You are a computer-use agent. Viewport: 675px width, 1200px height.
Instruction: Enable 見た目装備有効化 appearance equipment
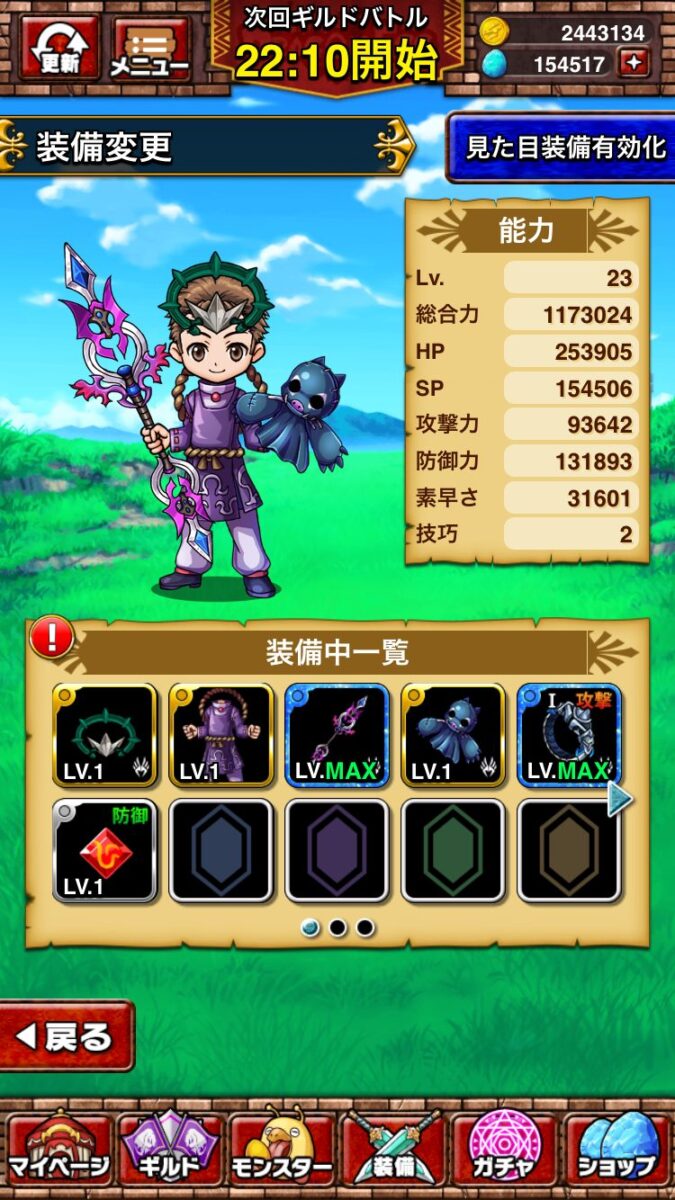coord(564,147)
